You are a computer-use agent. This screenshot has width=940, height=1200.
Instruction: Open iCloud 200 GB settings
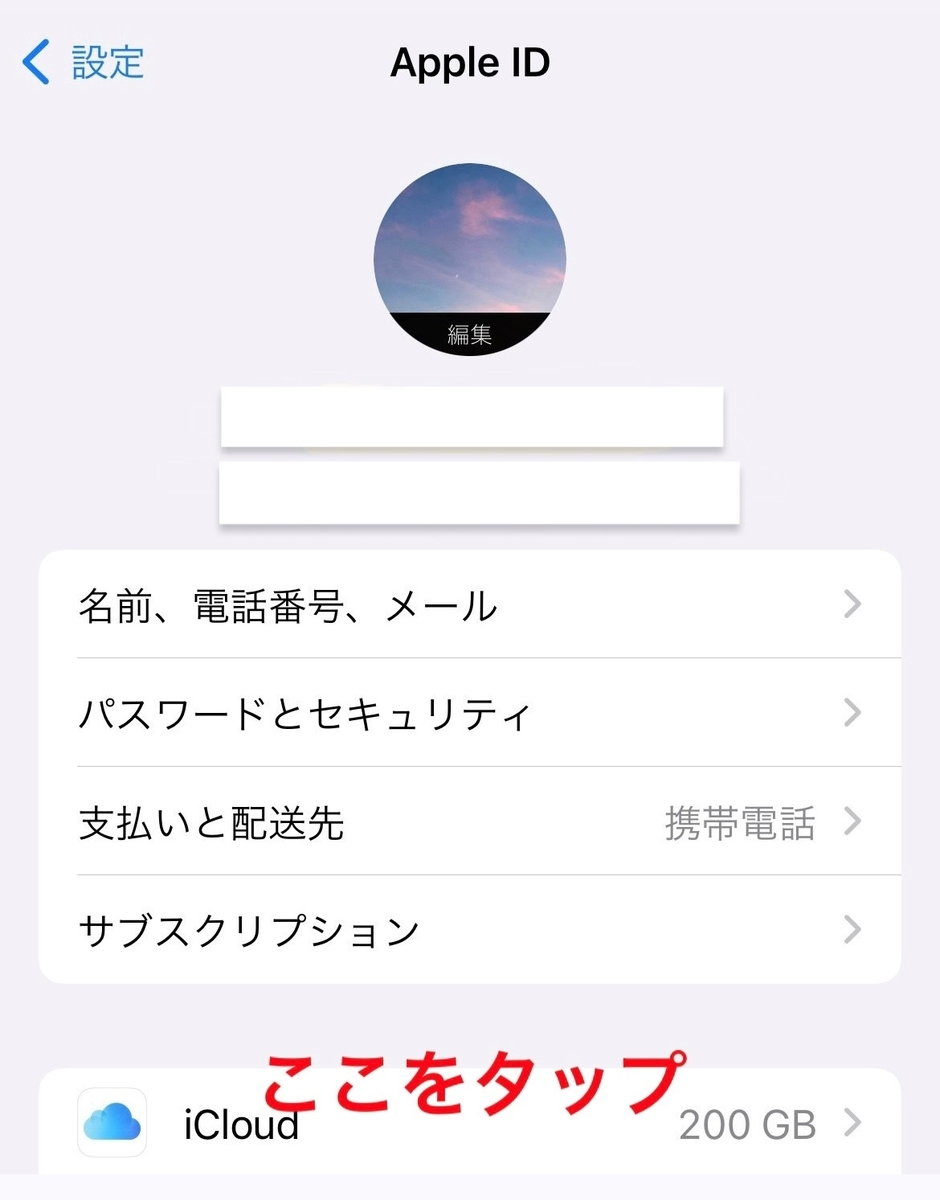(470, 1125)
